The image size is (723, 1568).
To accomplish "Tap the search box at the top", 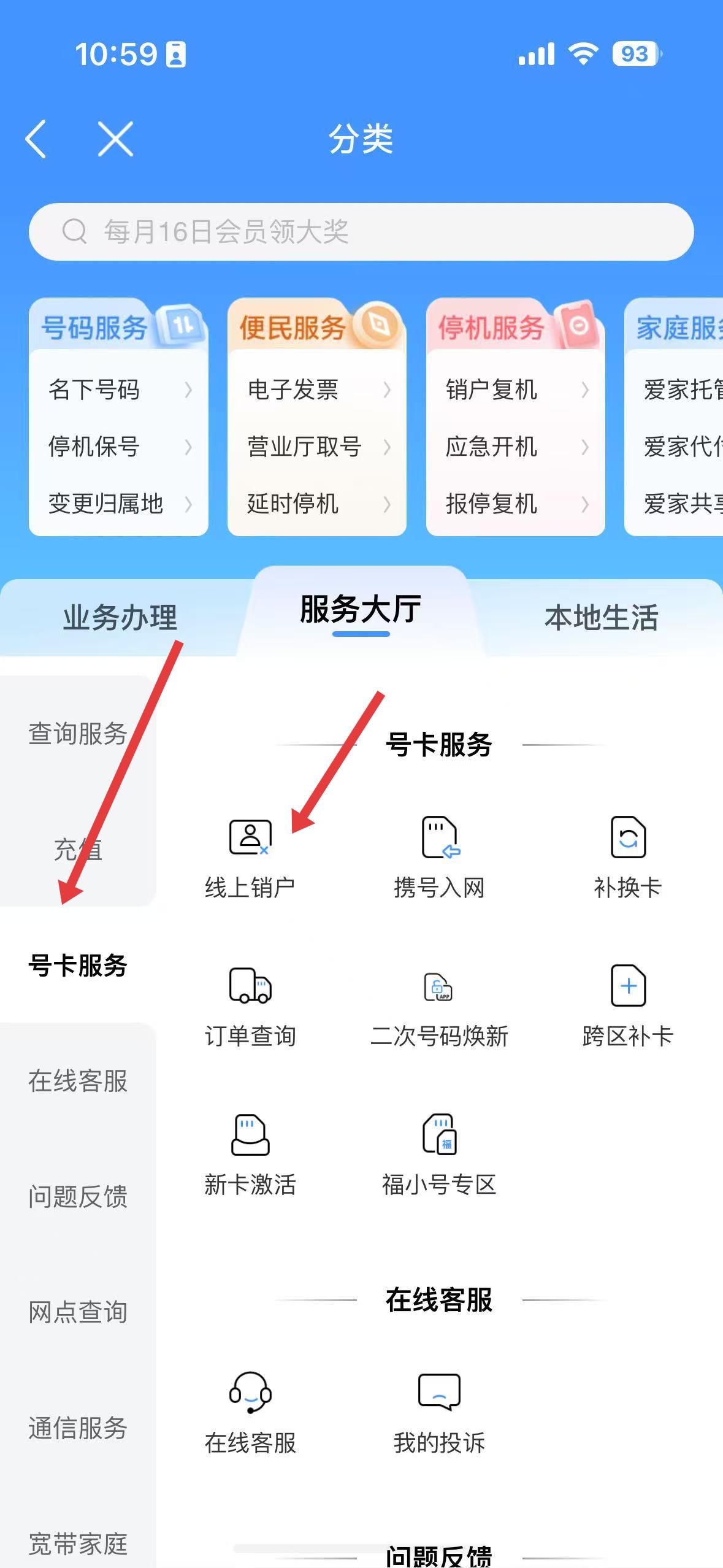I will coord(361,232).
